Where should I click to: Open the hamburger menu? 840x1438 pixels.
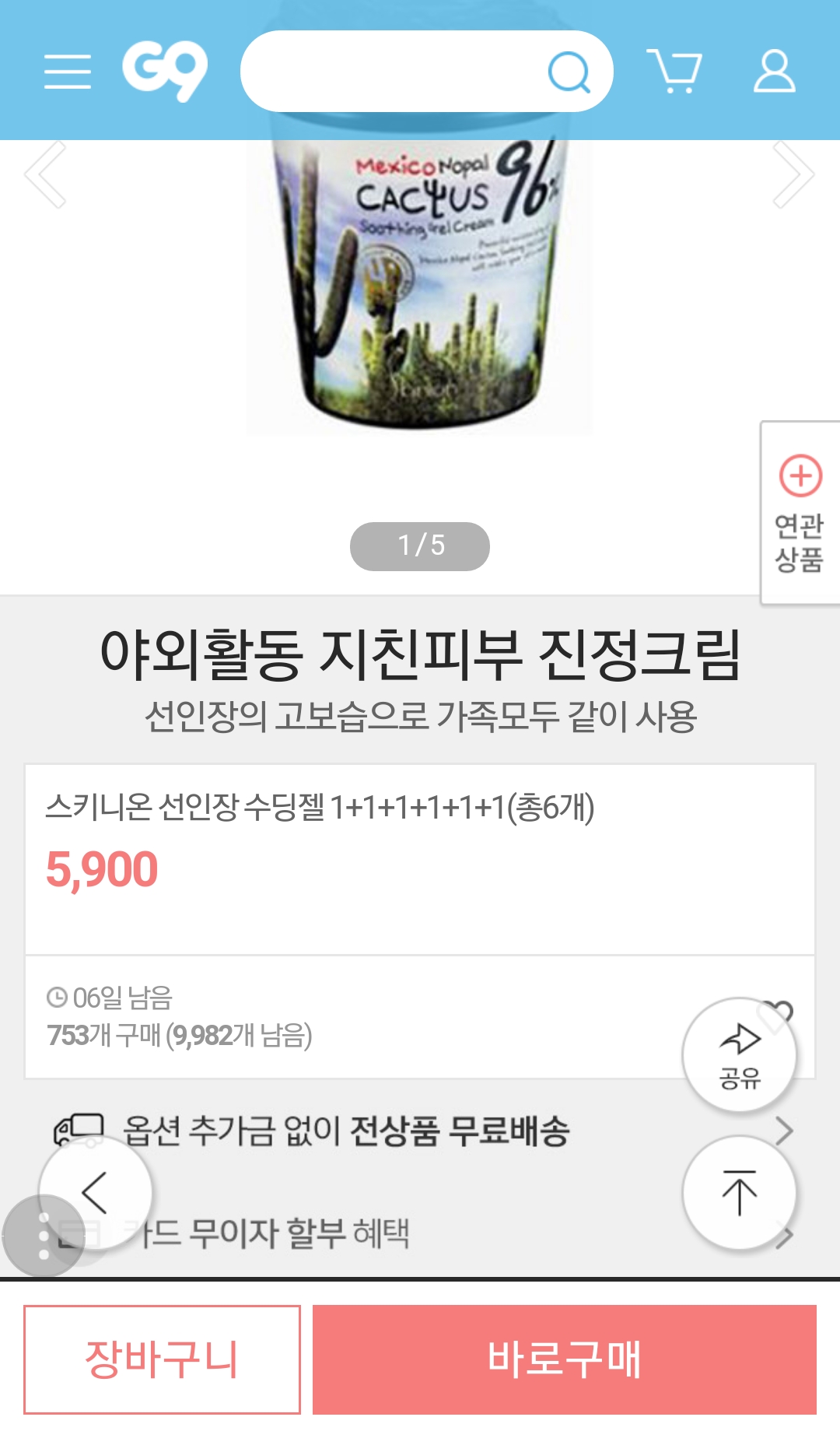(x=68, y=72)
